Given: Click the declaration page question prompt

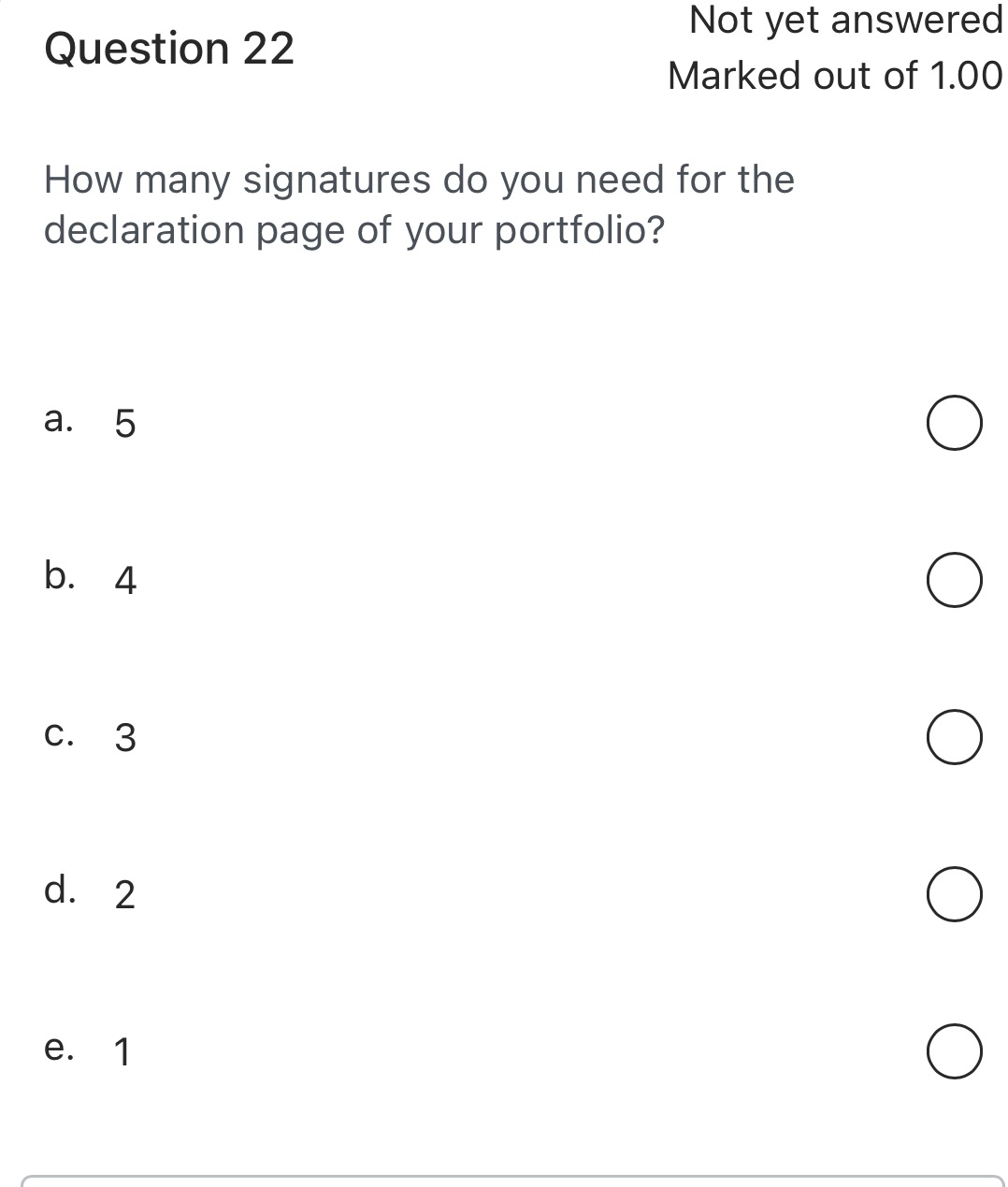Looking at the screenshot, I should coord(355,229).
